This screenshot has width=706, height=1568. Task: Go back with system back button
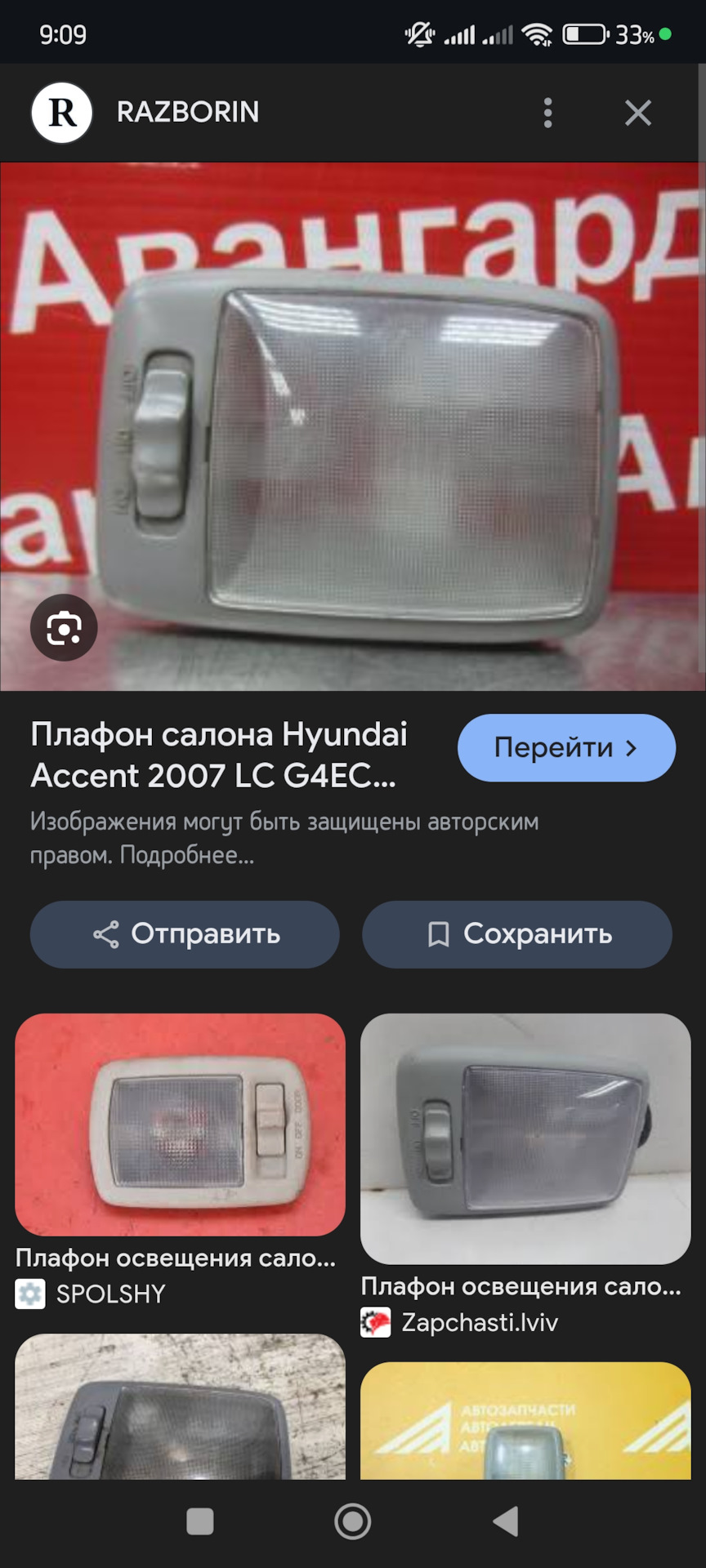[506, 1521]
